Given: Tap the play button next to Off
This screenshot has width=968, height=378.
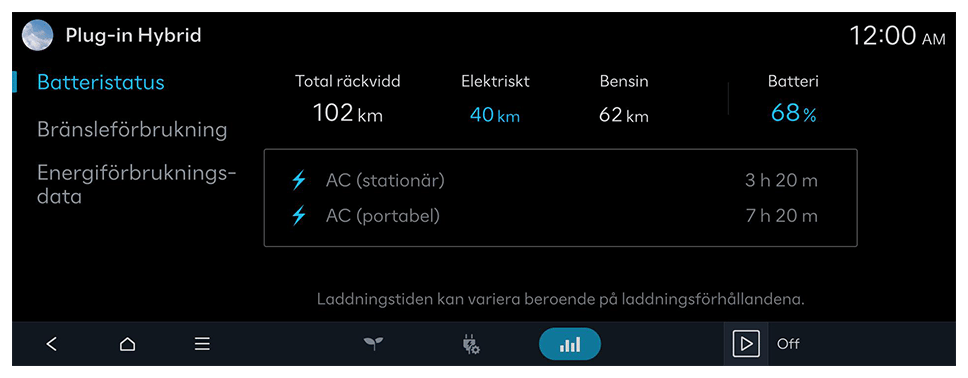Looking at the screenshot, I should (746, 343).
